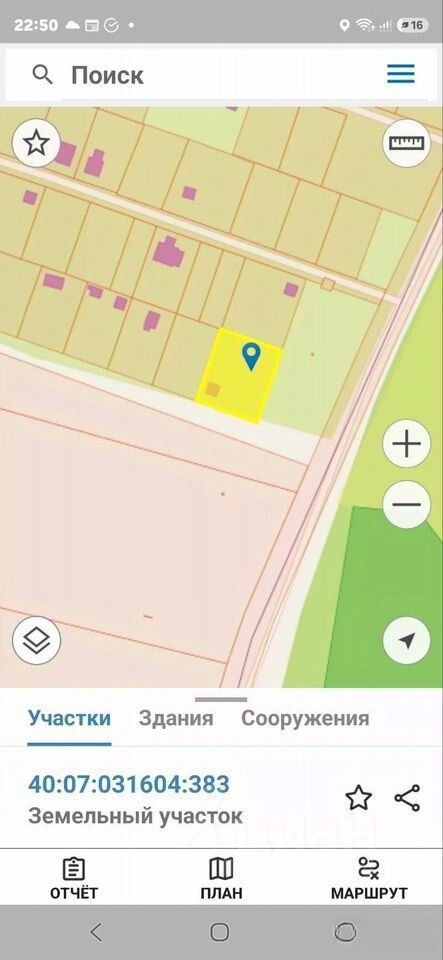This screenshot has height=960, width=443.
Task: Open the hamburger menu
Action: pyautogui.click(x=401, y=75)
